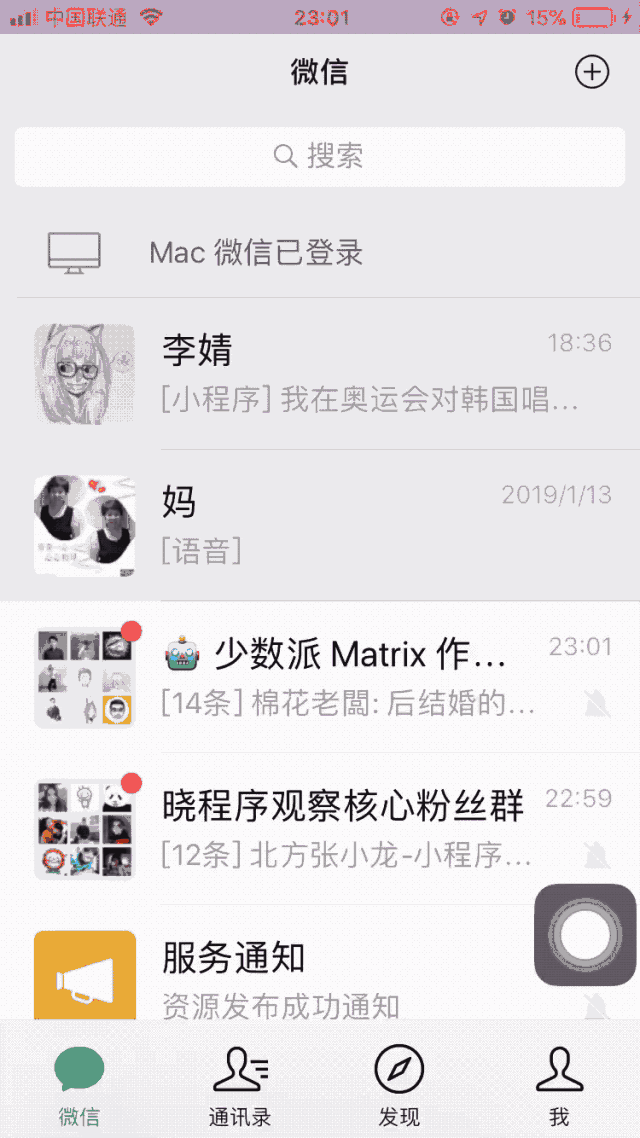
Task: Switch to the 我 profile tab
Action: (x=559, y=1086)
